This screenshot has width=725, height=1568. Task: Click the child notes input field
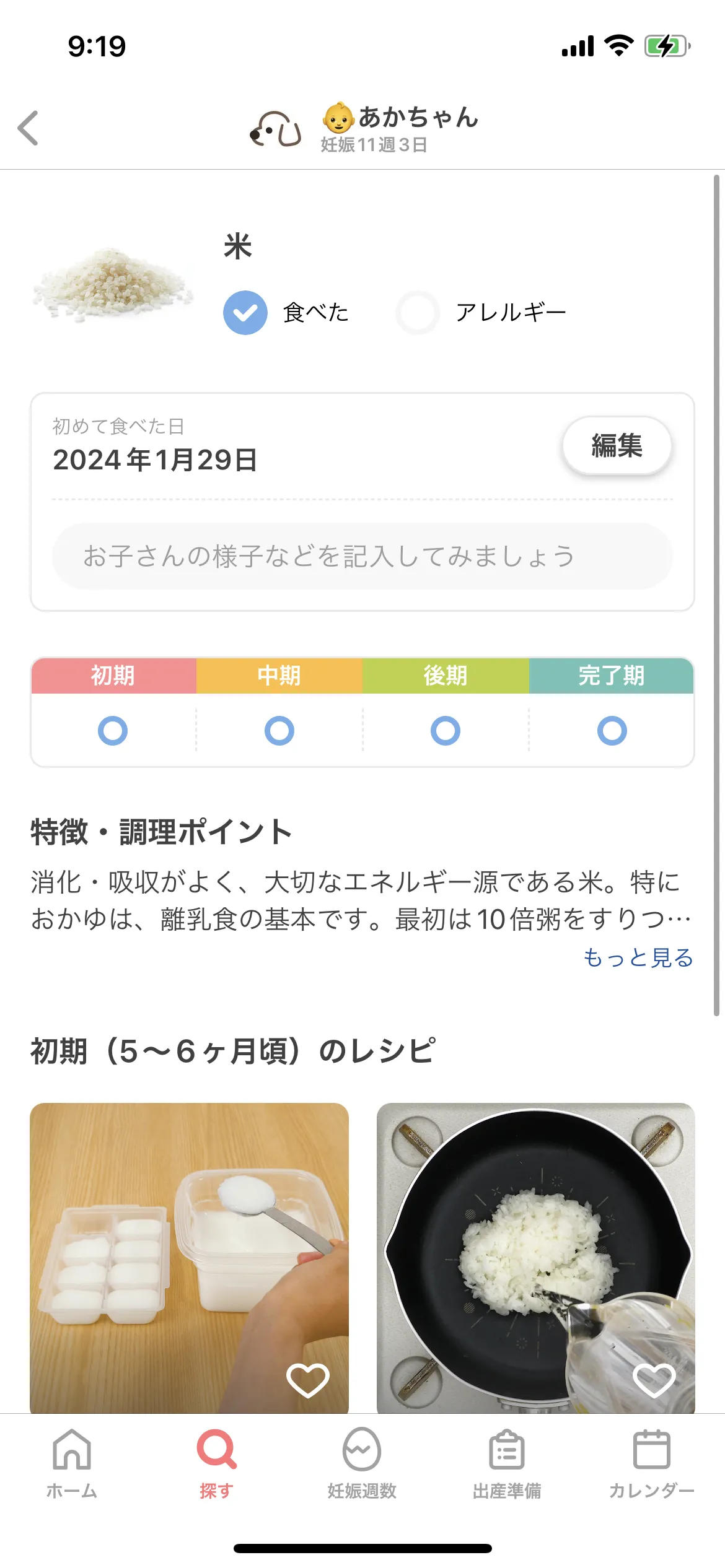tap(362, 555)
